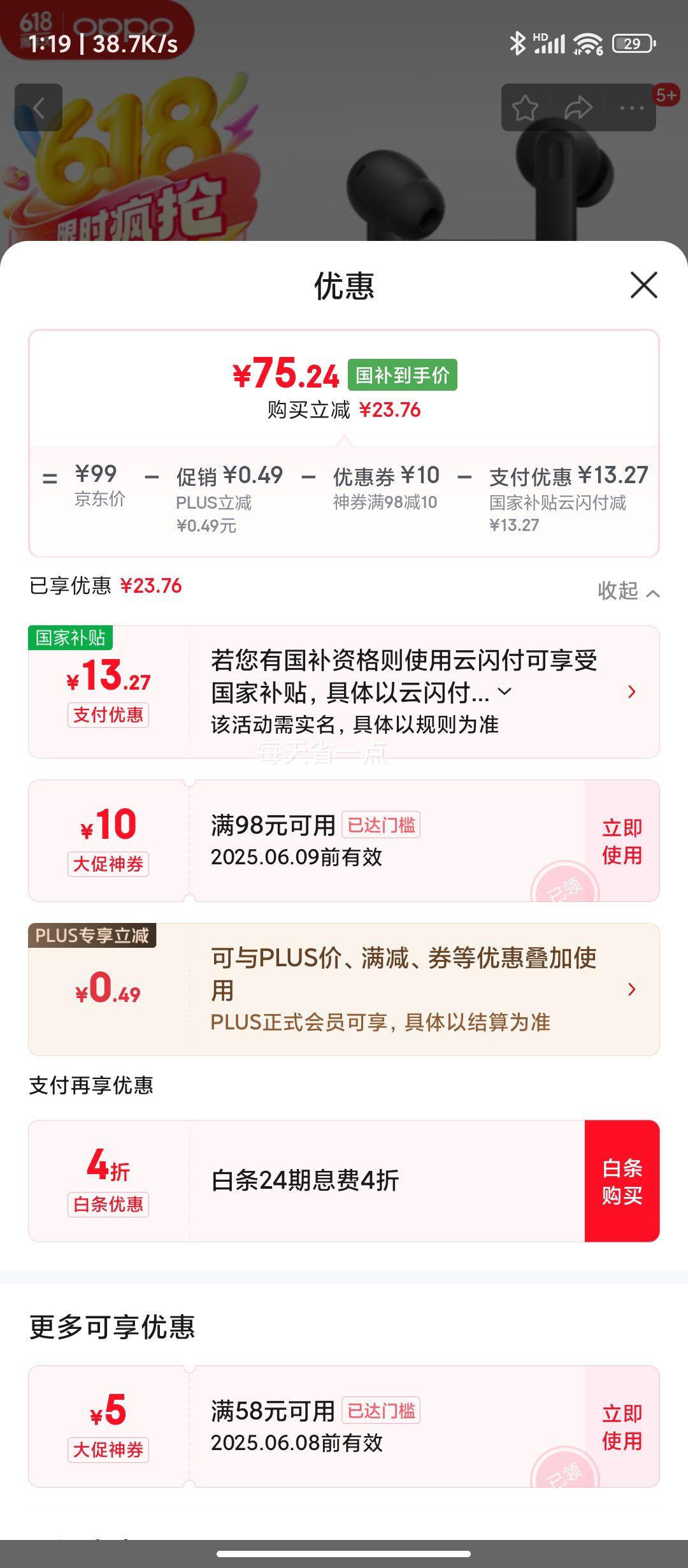Use the ¥5 满58元可用 coupon now

coord(621,1426)
